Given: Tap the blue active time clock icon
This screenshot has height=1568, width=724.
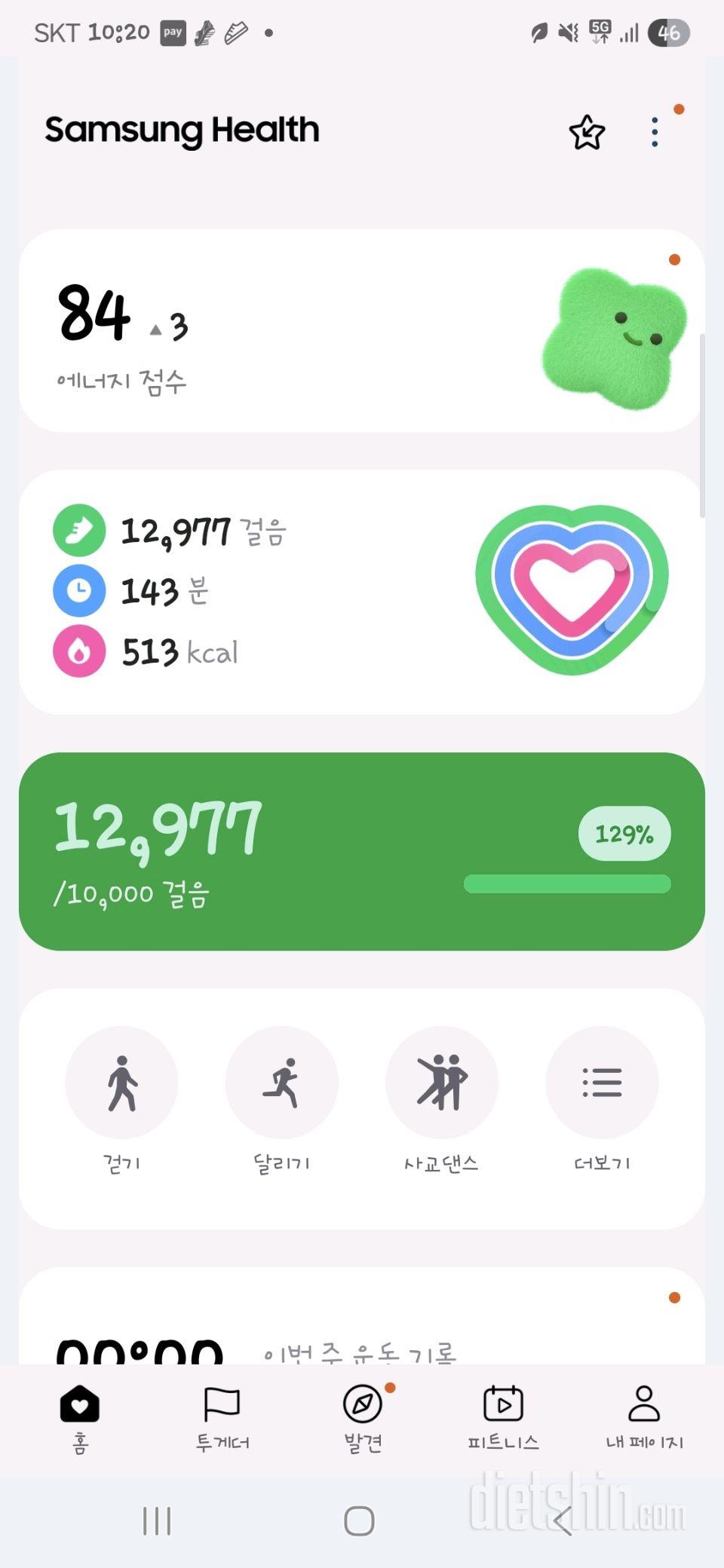Looking at the screenshot, I should (78, 591).
